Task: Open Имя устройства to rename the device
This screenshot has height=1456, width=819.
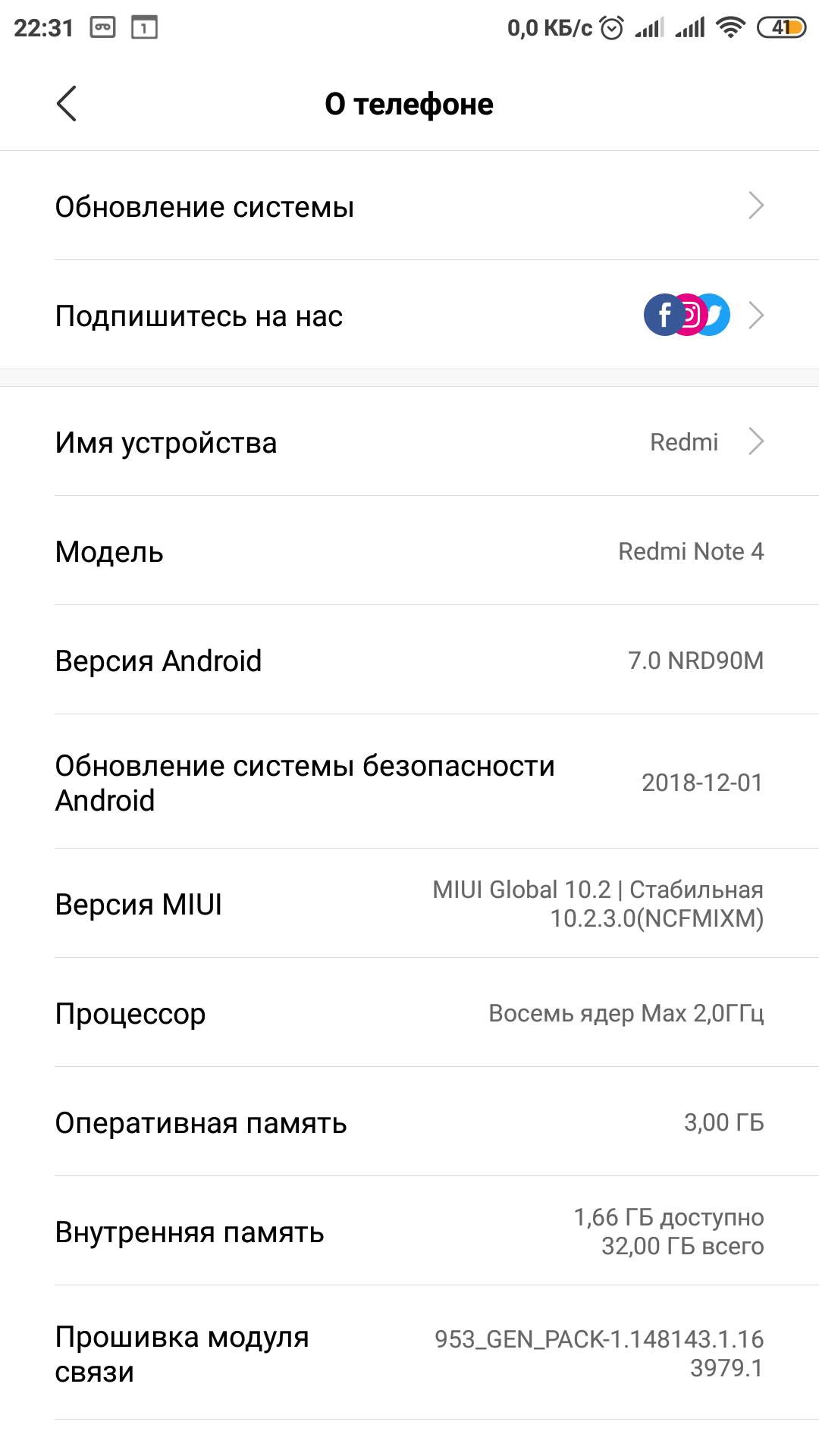Action: tap(409, 442)
